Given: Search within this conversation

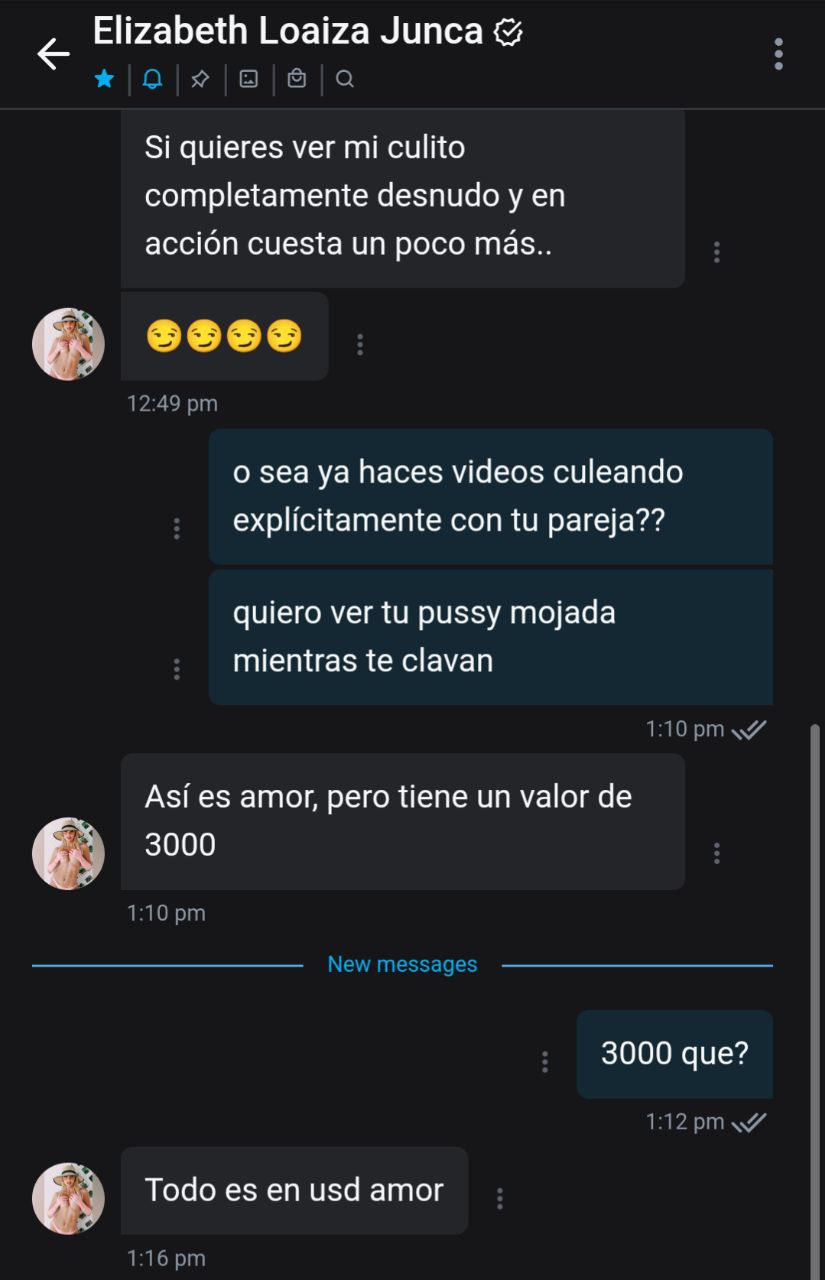Looking at the screenshot, I should coord(345,80).
